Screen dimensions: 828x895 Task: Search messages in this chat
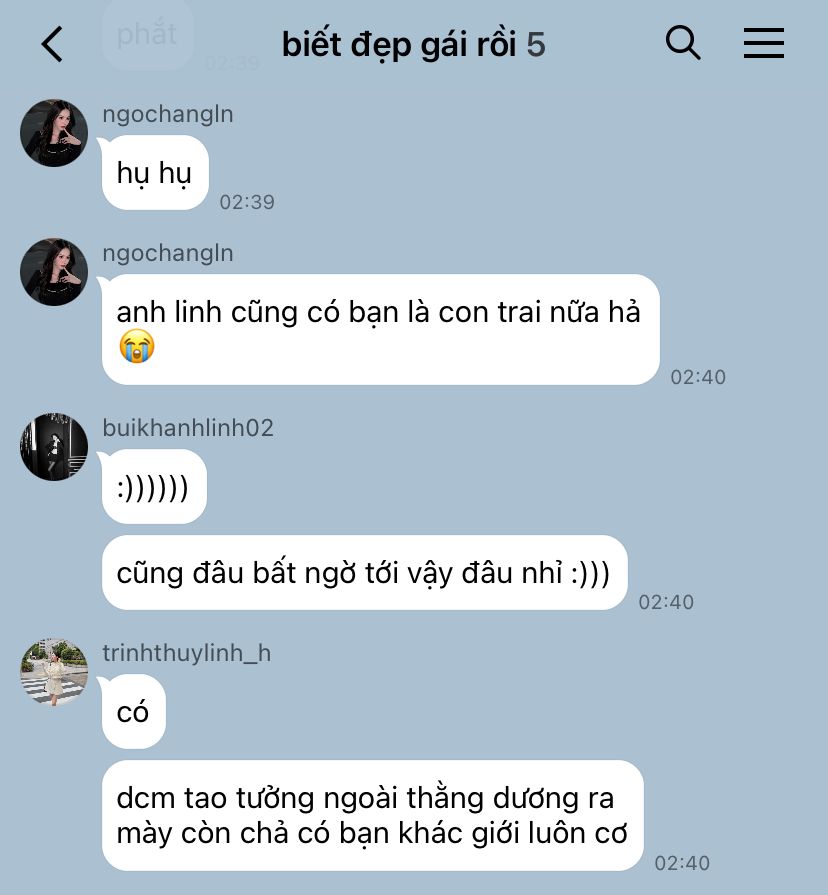(683, 43)
